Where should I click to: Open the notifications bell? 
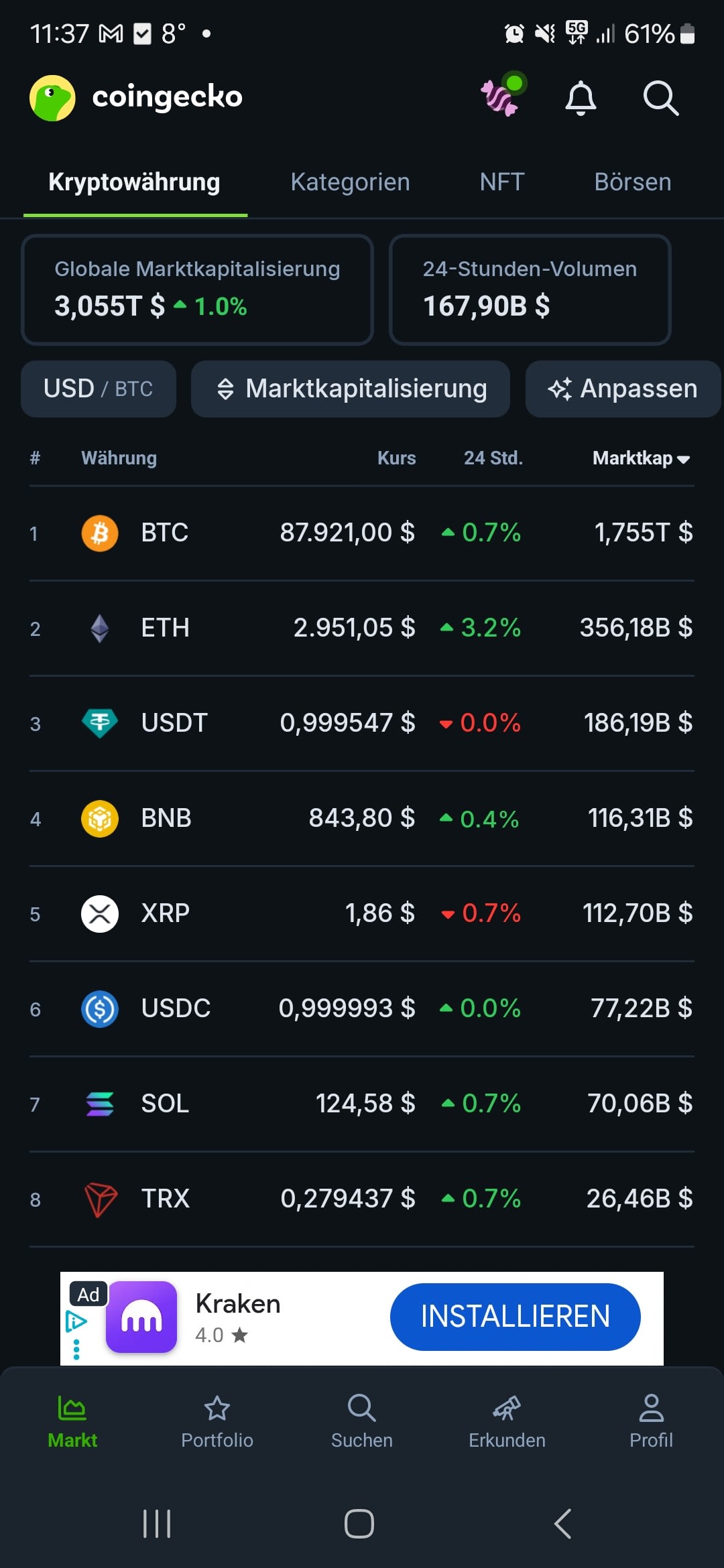(581, 98)
